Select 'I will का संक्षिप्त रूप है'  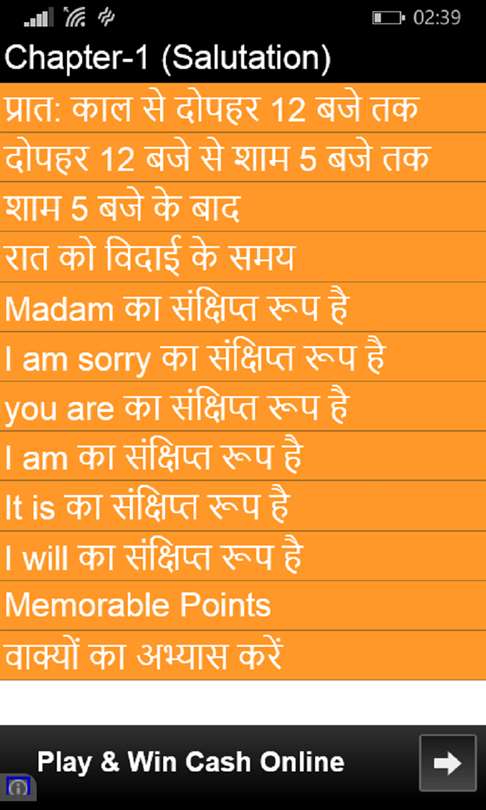(x=243, y=556)
